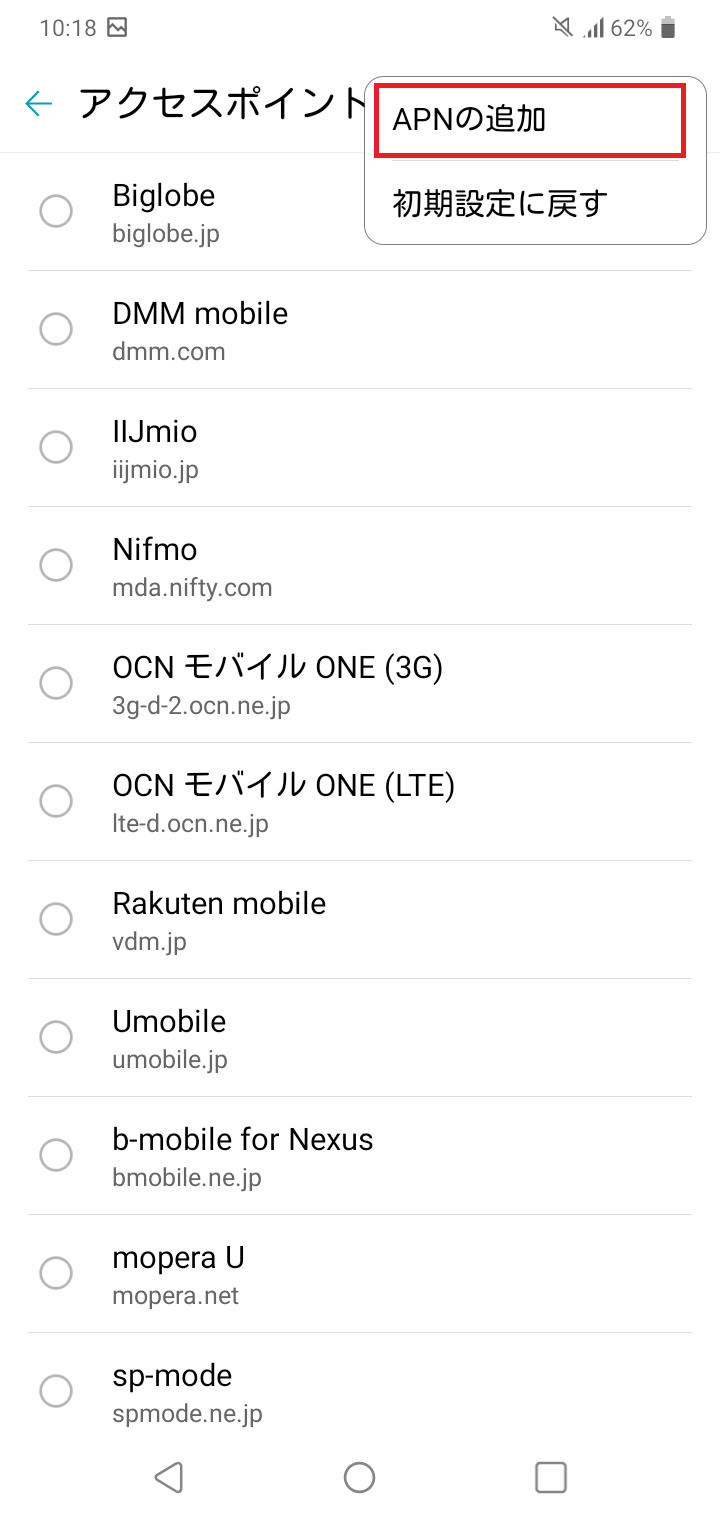This screenshot has width=720, height=1520.
Task: Select the mopera U APN radio button
Action: click(x=56, y=1272)
